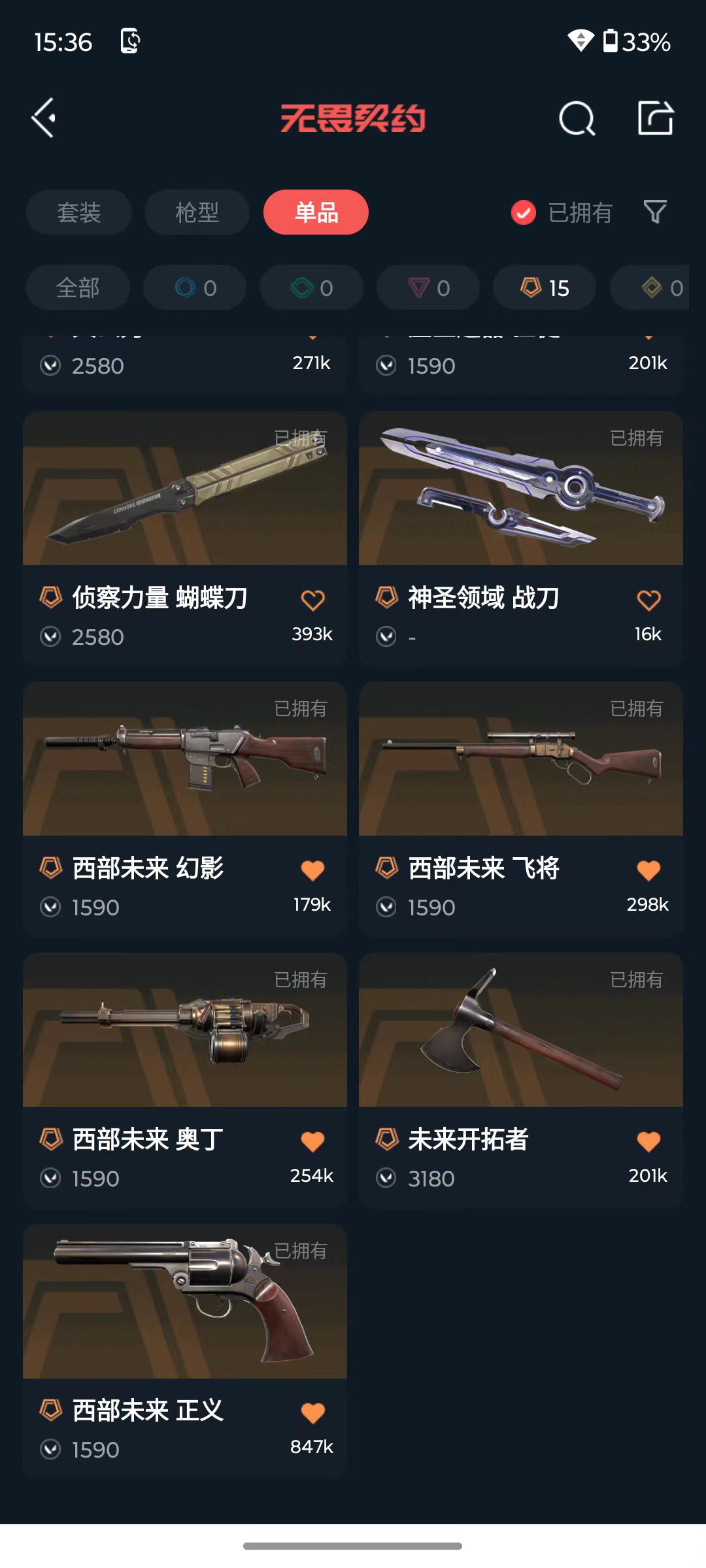Like the 侦察力量 蝴蝶刀 skin
Screen dimensions: 706x1568
coord(312,600)
